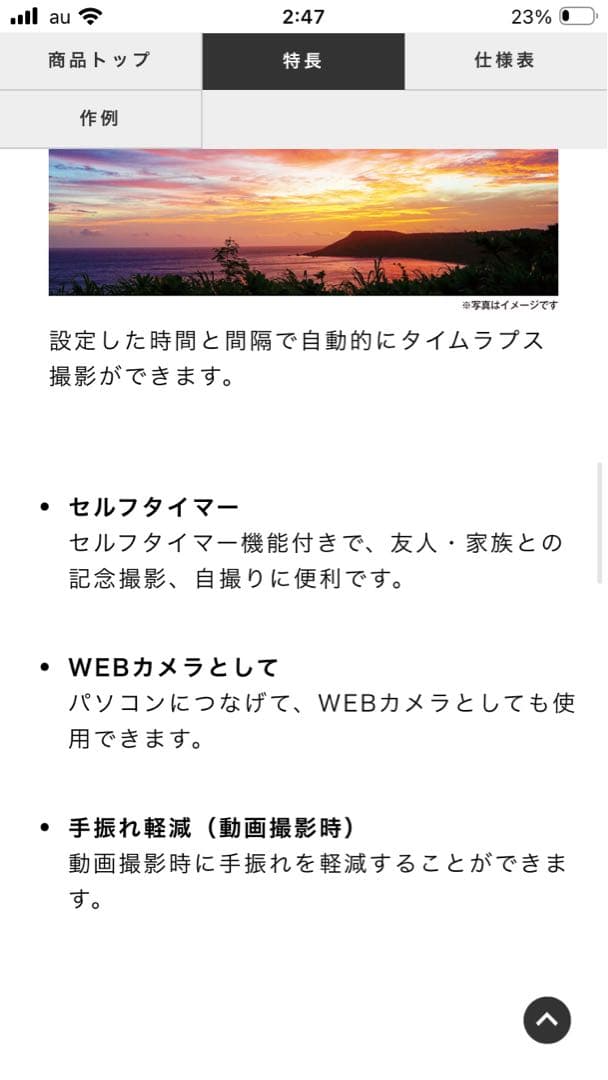Tap the back-to-top arrow button
The image size is (608, 1080).
pyautogui.click(x=547, y=1020)
